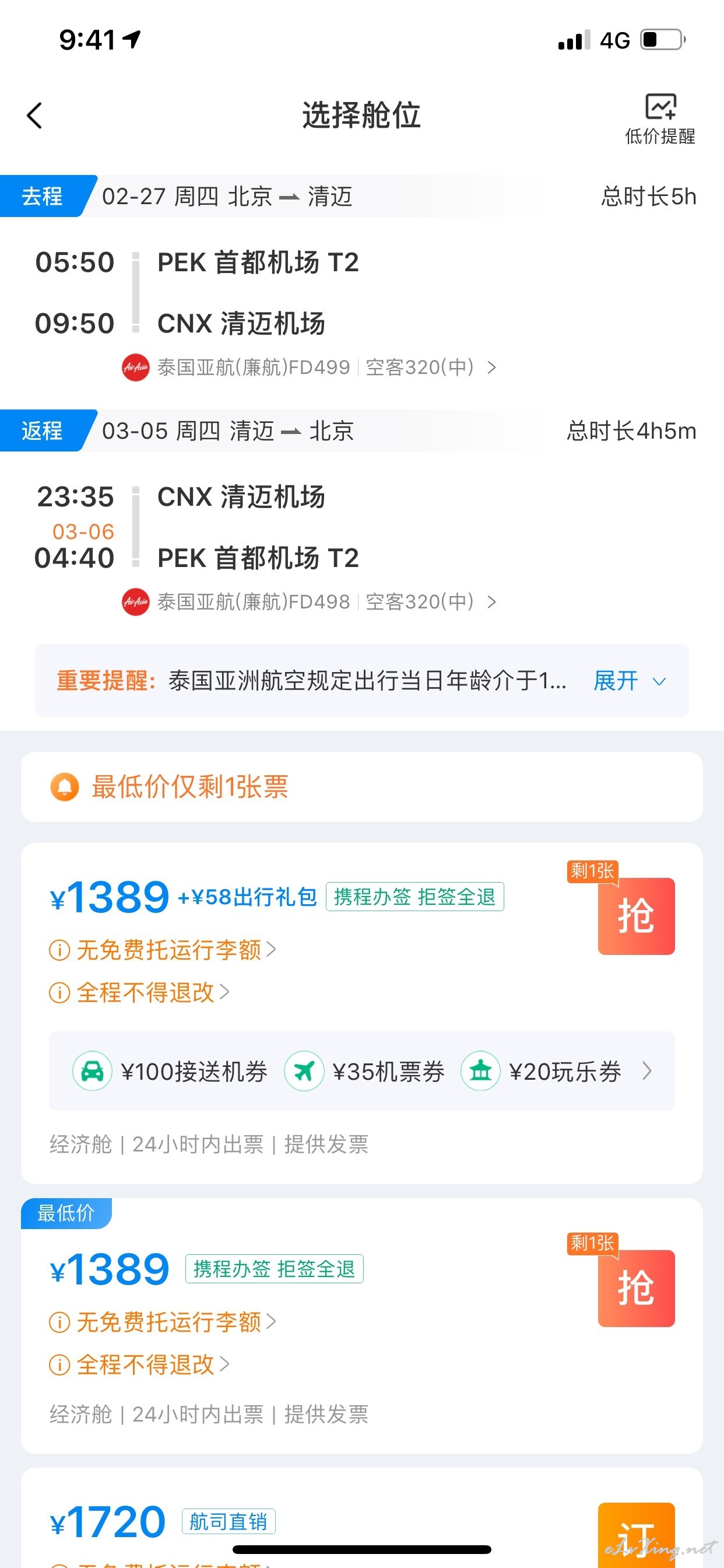The width and height of the screenshot is (724, 1568).
Task: Tap 抢 on the ¥1389+¥58出行礼包 fare
Action: [x=636, y=916]
